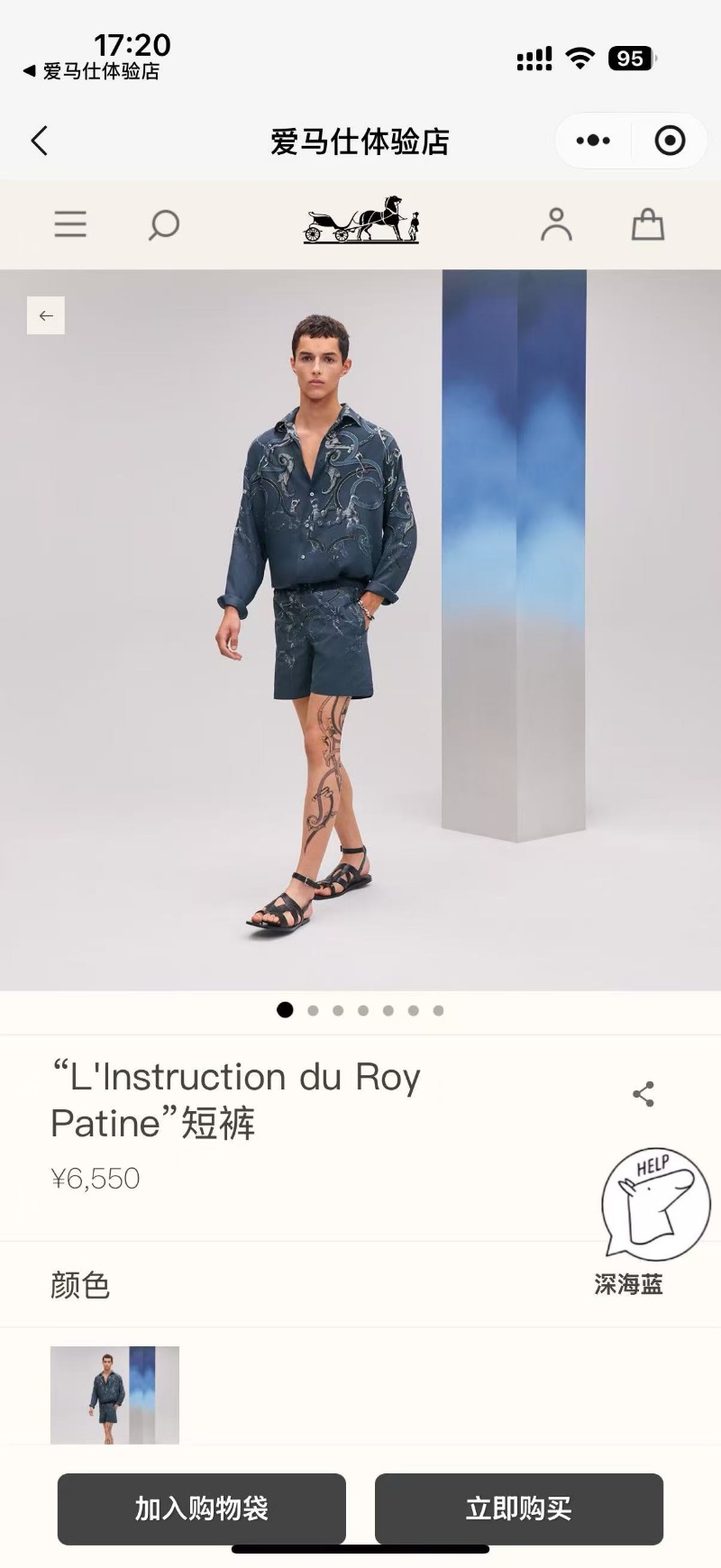Open the HELP assistant bubble

(x=656, y=1202)
